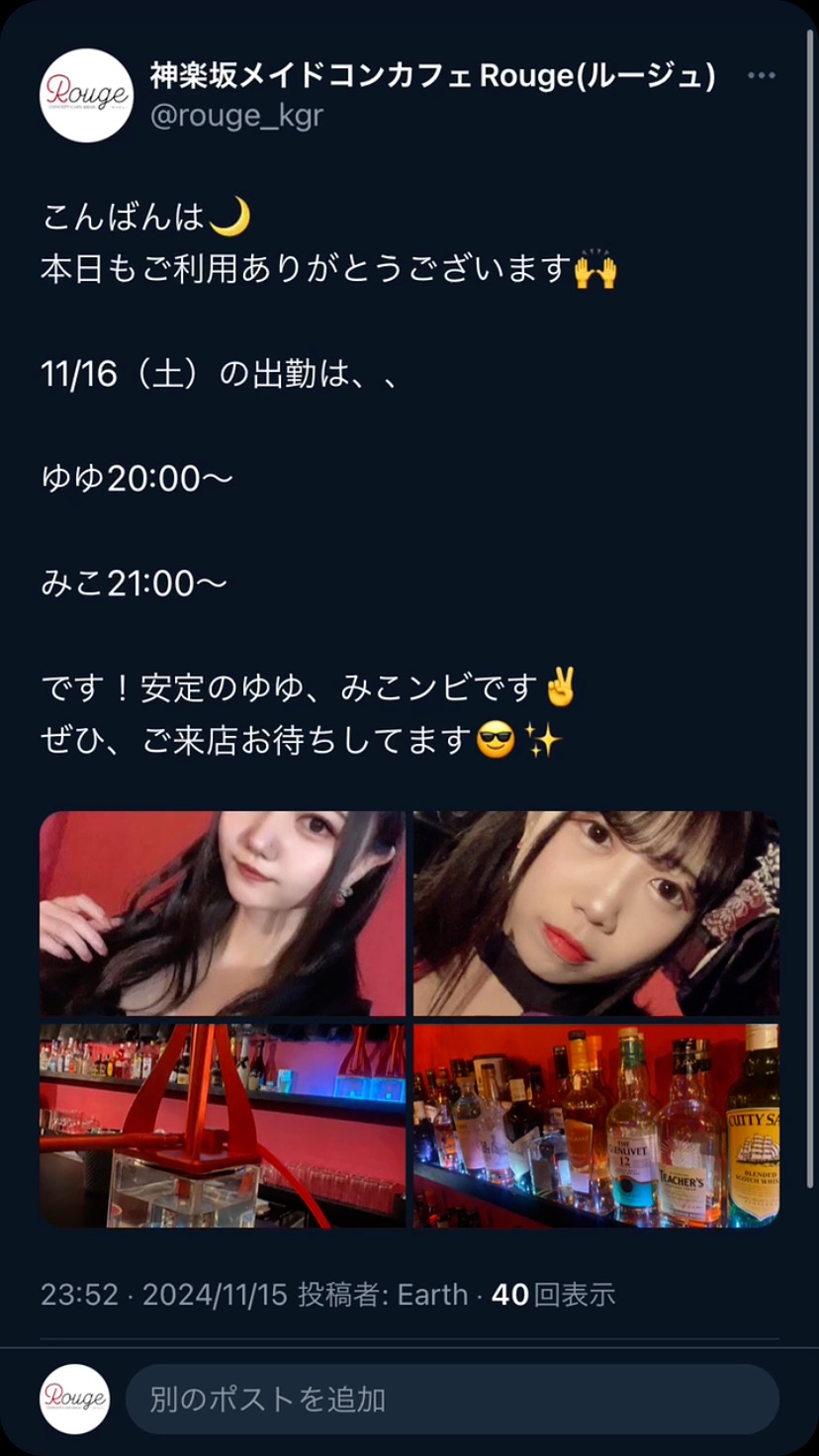Open the bar counter glass tower photo
Screen dimensions: 819x1456
point(223,1126)
